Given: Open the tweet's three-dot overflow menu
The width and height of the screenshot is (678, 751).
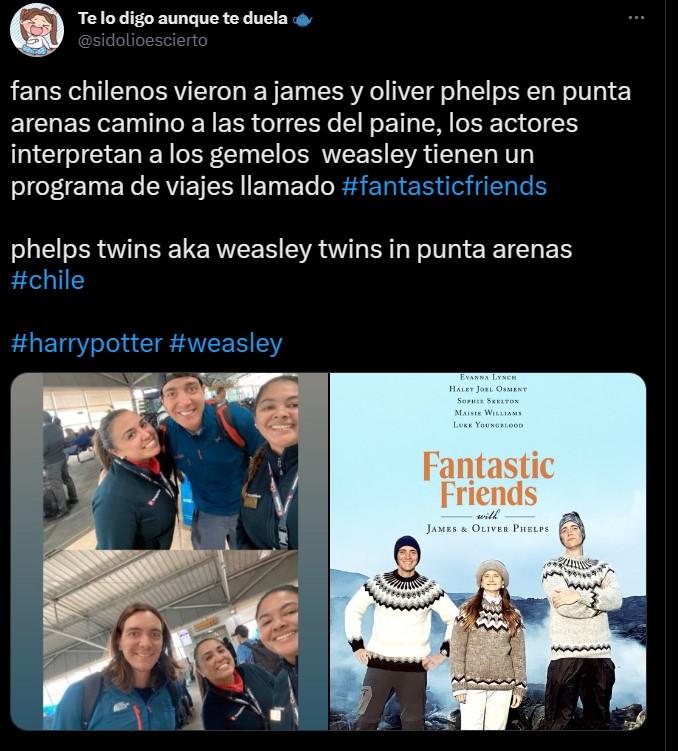Looking at the screenshot, I should point(636,18).
